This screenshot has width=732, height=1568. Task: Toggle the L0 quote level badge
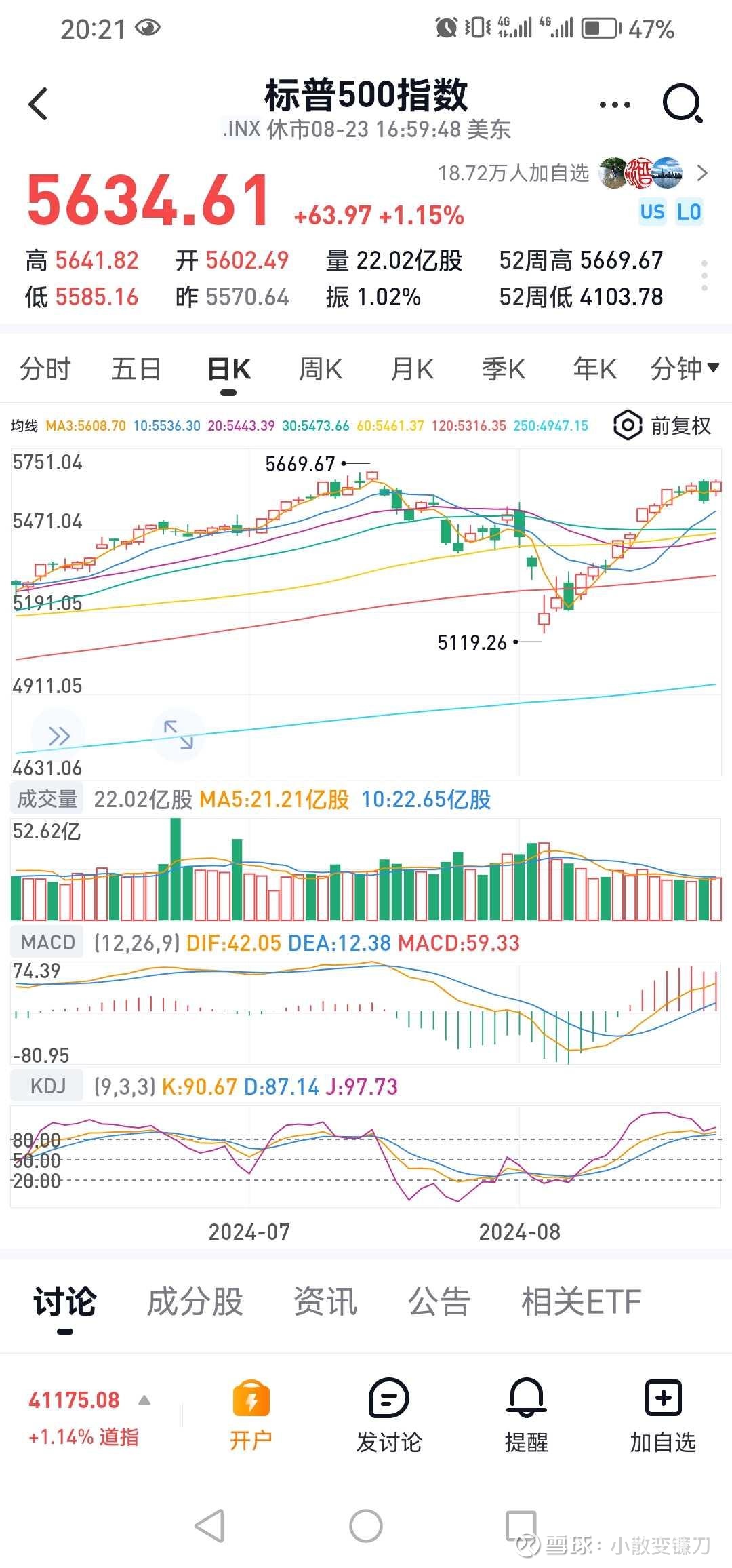click(x=691, y=212)
